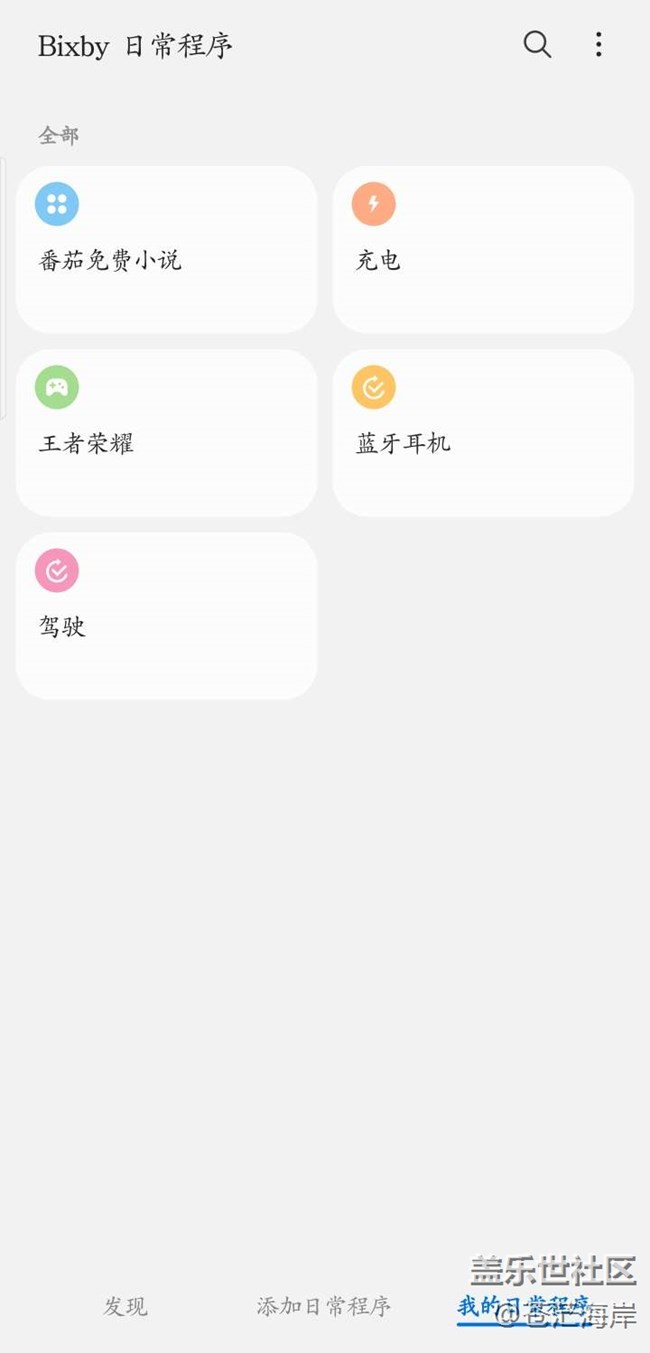Open the search icon

click(x=537, y=44)
